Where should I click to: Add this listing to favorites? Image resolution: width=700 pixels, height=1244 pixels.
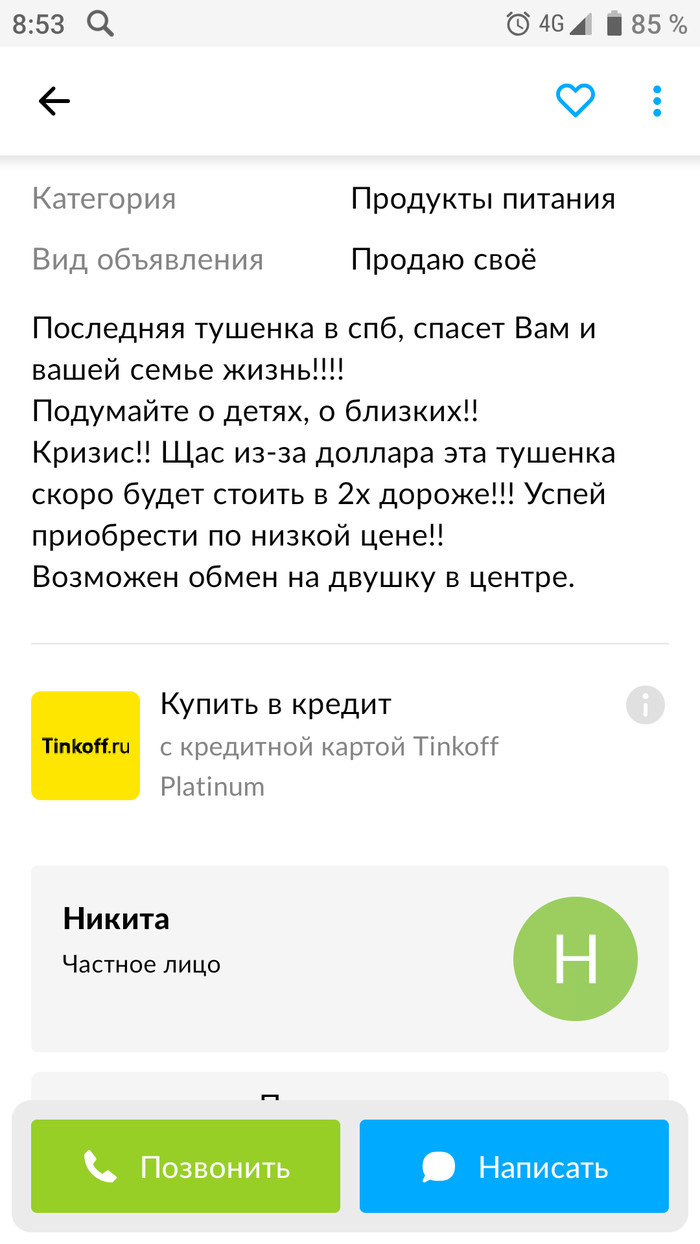pyautogui.click(x=575, y=101)
